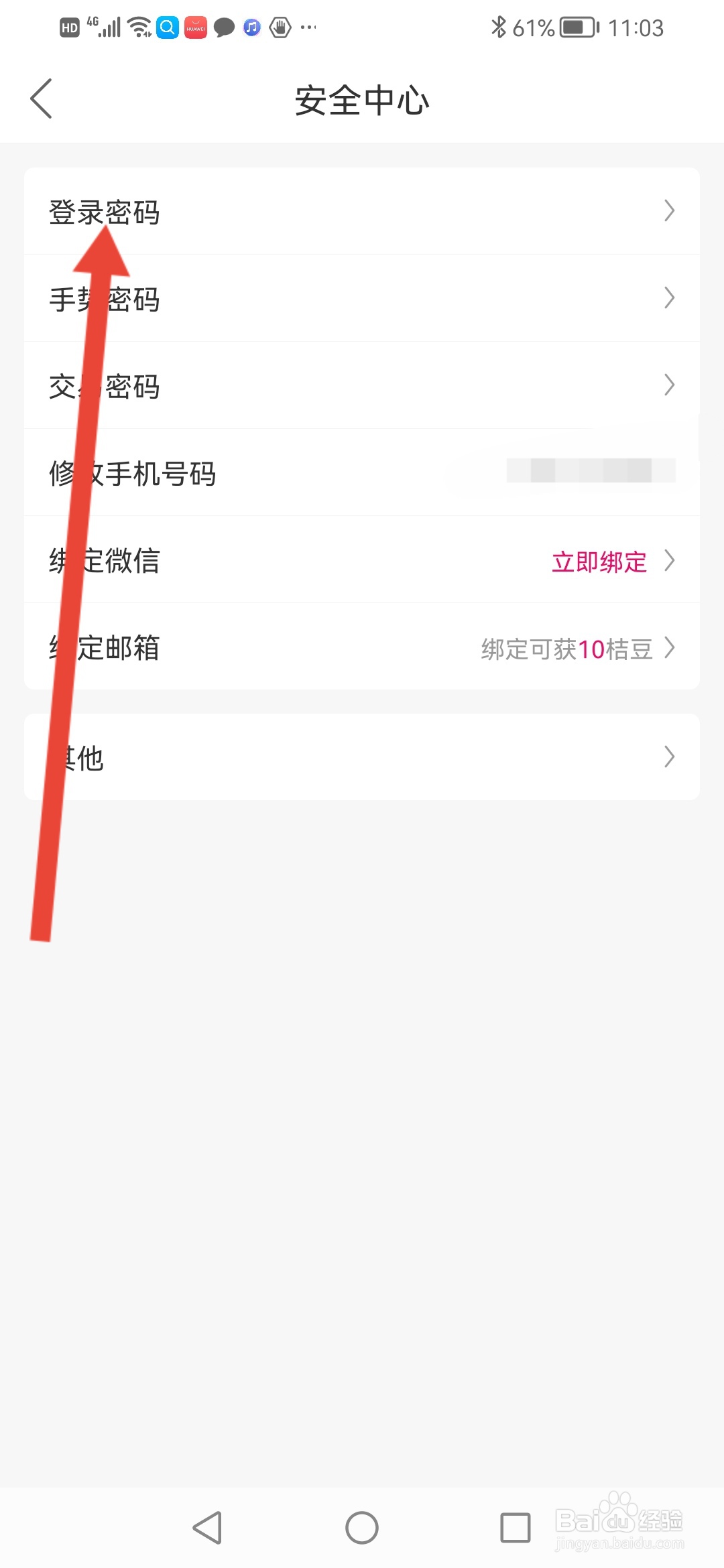This screenshot has width=724, height=1568.
Task: Open the chat bubble notification icon
Action: tap(223, 27)
